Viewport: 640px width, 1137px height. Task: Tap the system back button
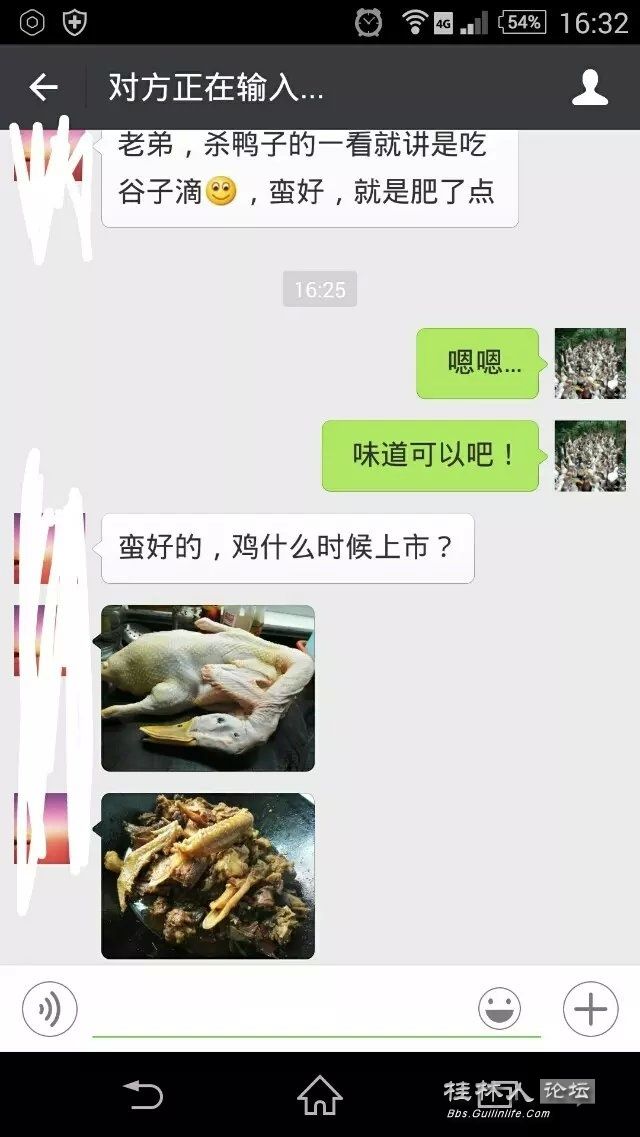coord(143,1095)
